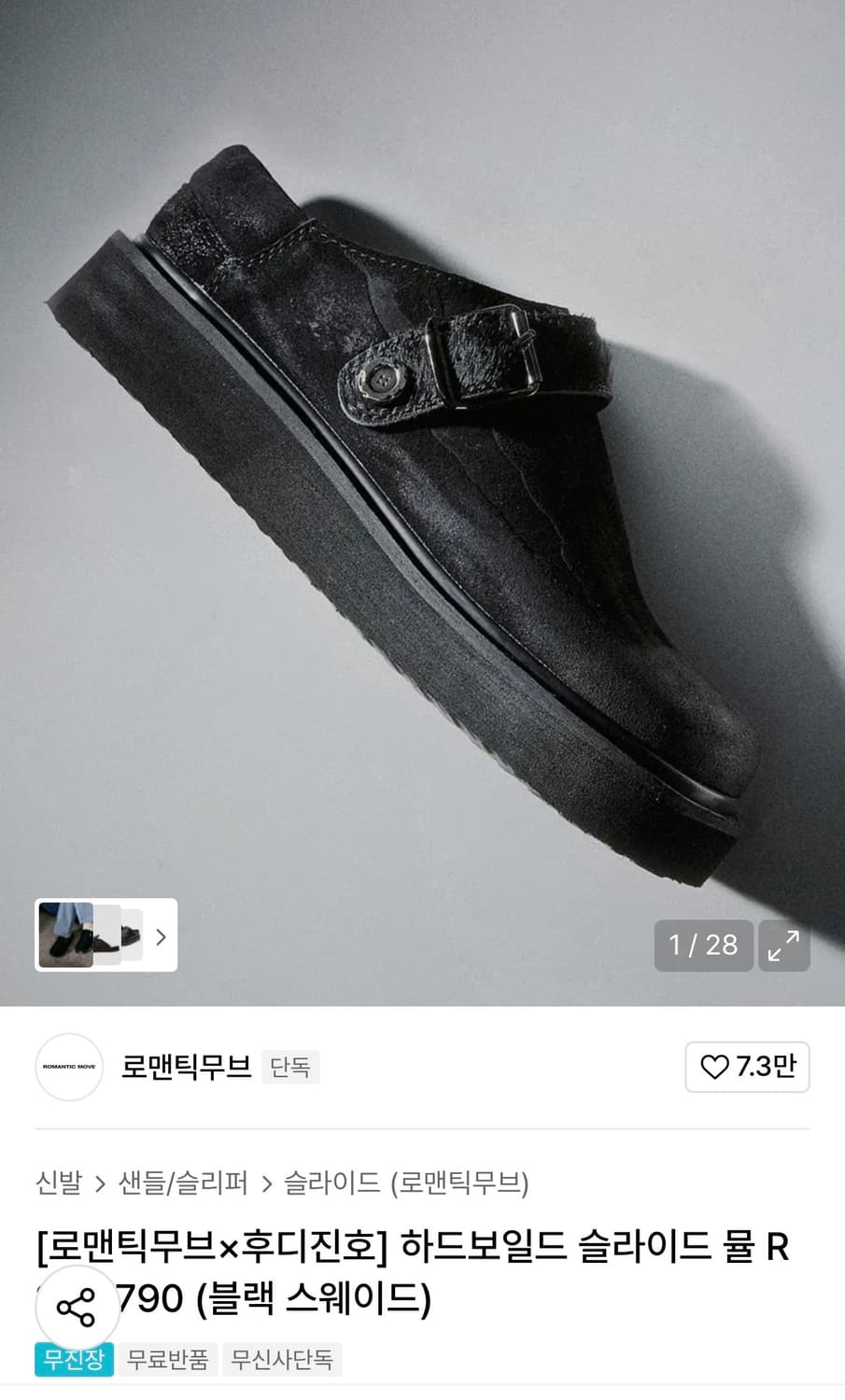
Task: Tap the heart icon to like this product
Action: click(x=715, y=1068)
